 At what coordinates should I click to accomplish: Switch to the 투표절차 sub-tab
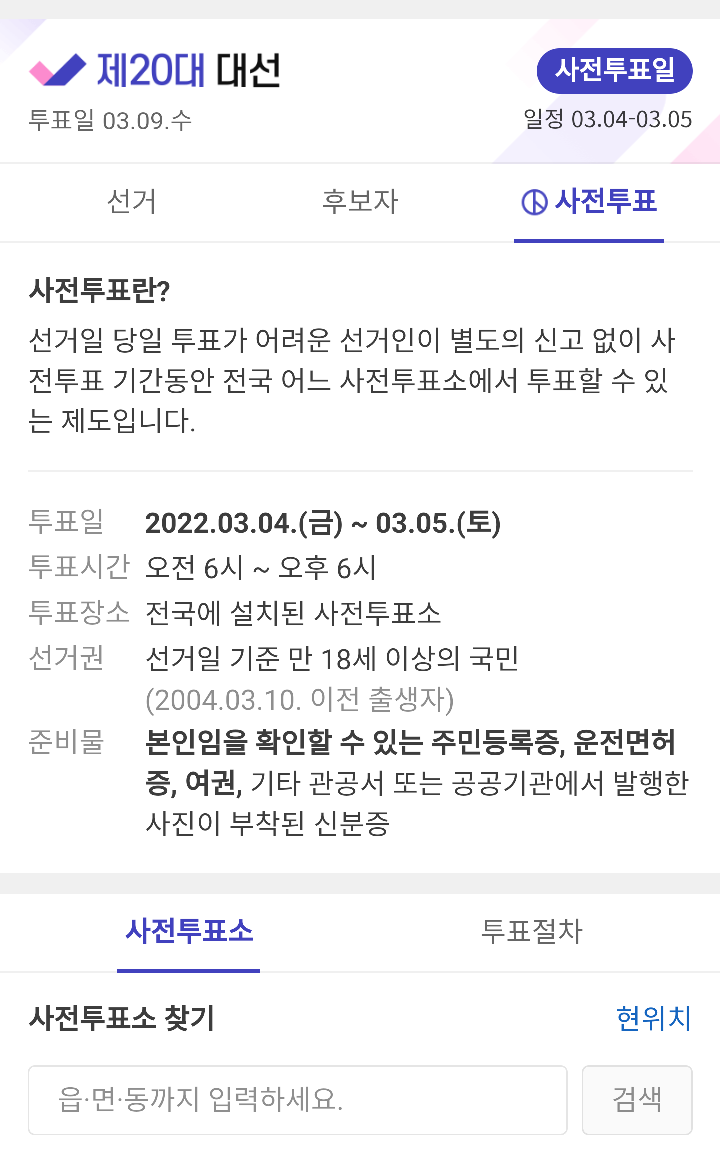[531, 932]
